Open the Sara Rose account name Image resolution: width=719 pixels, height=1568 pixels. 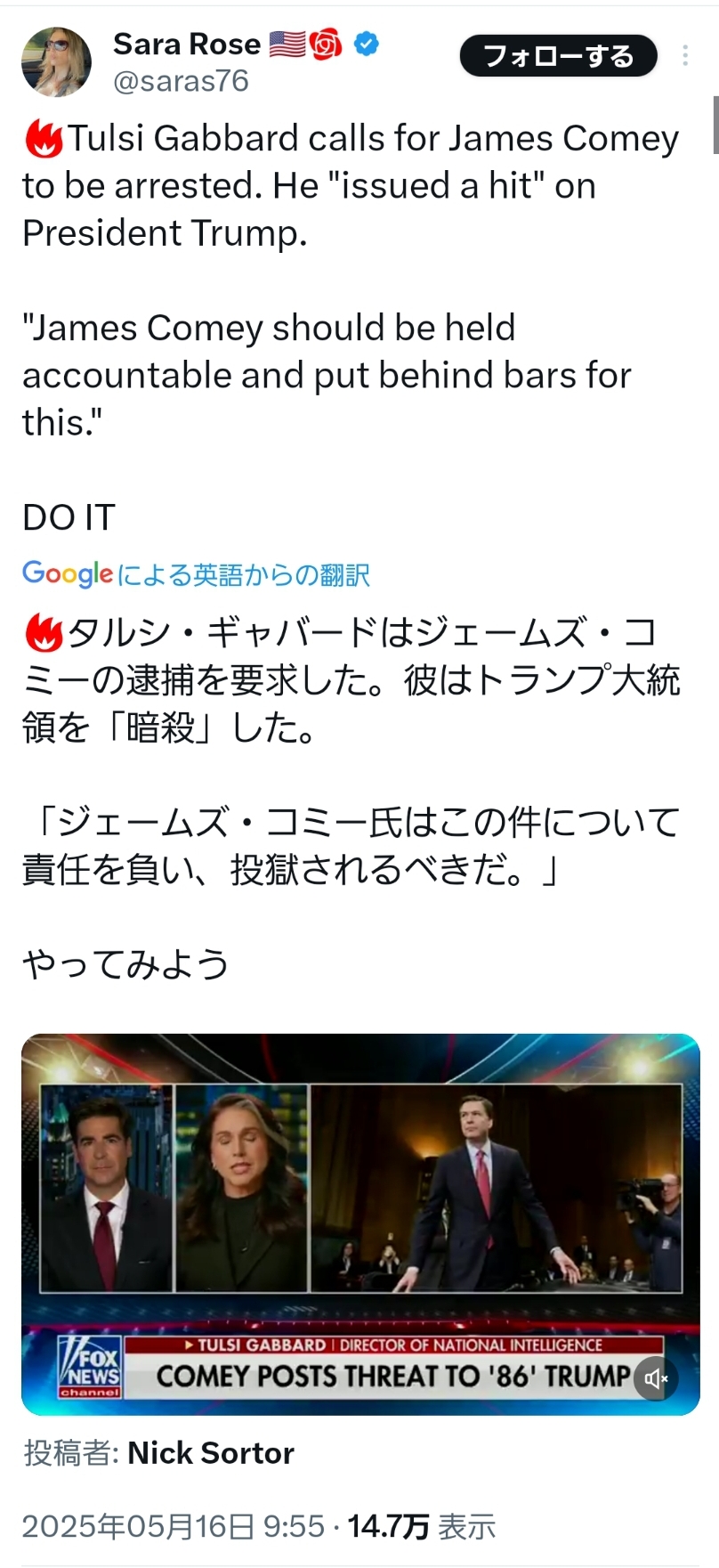click(187, 44)
